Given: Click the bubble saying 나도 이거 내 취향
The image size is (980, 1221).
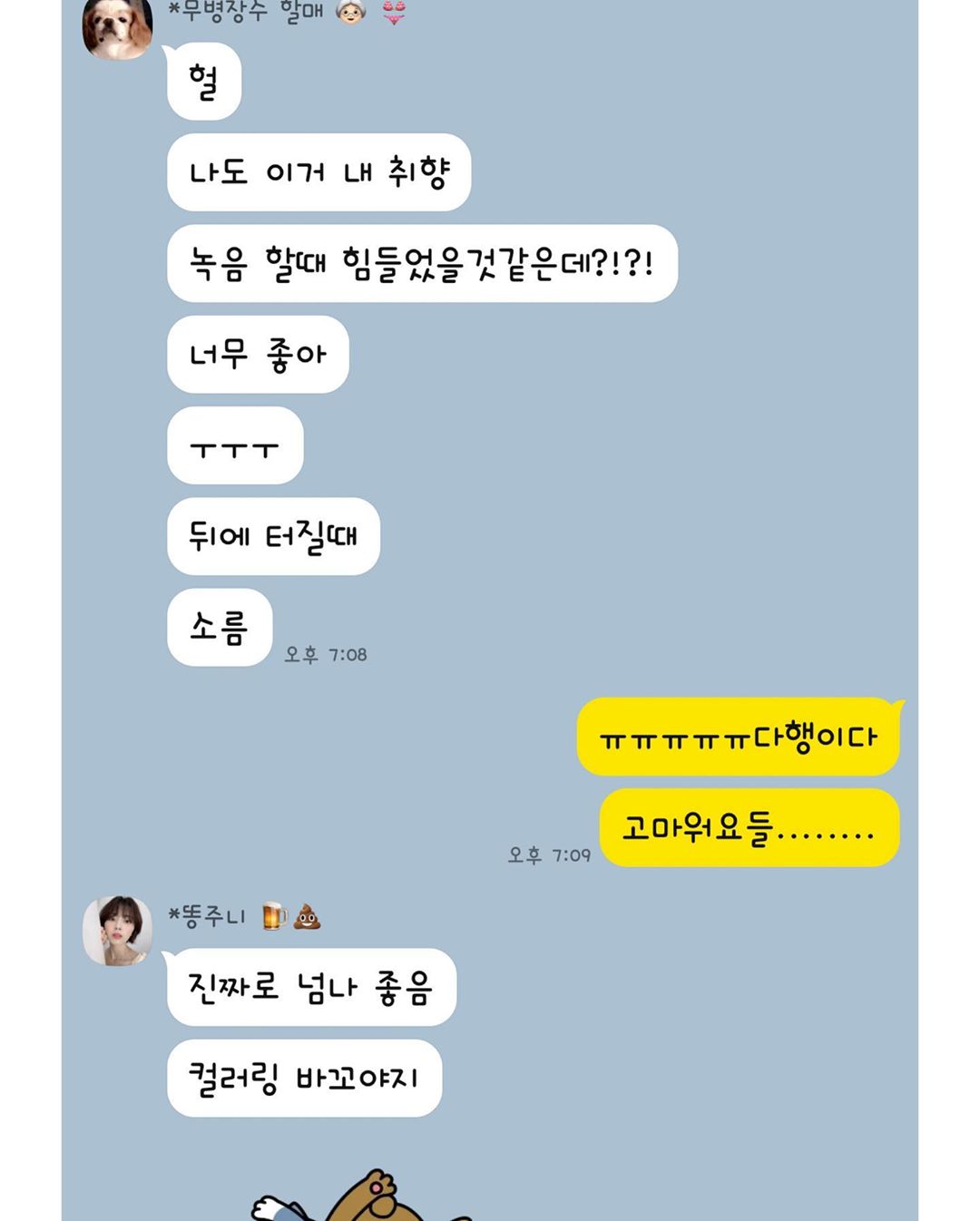Looking at the screenshot, I should click(319, 174).
